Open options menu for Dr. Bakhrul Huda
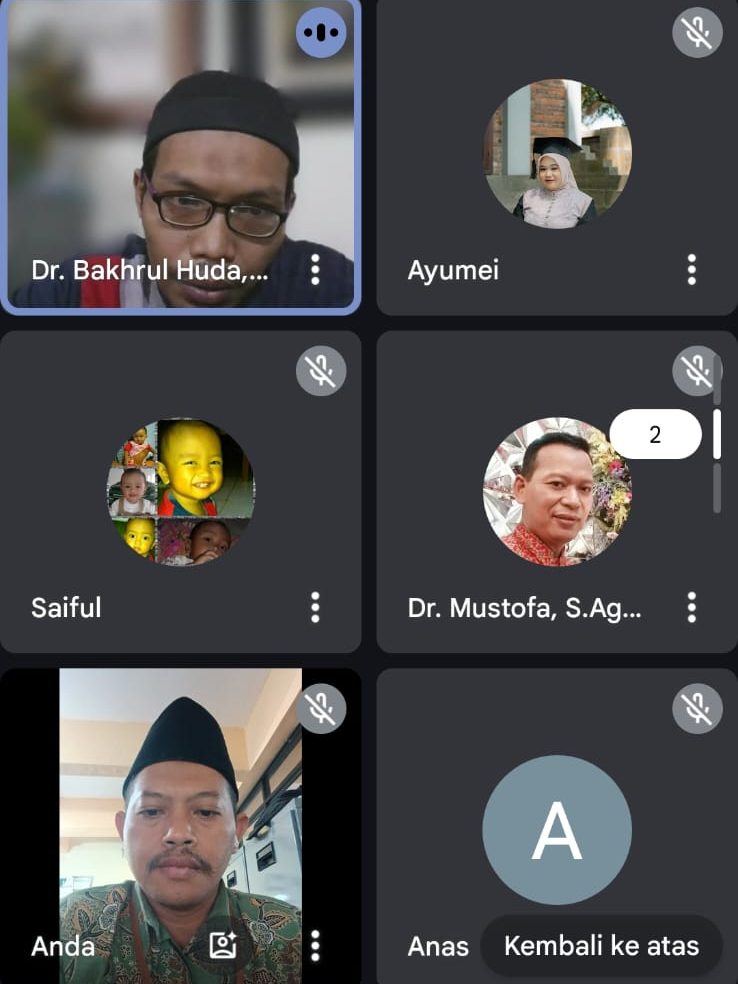This screenshot has width=738, height=984. point(315,269)
